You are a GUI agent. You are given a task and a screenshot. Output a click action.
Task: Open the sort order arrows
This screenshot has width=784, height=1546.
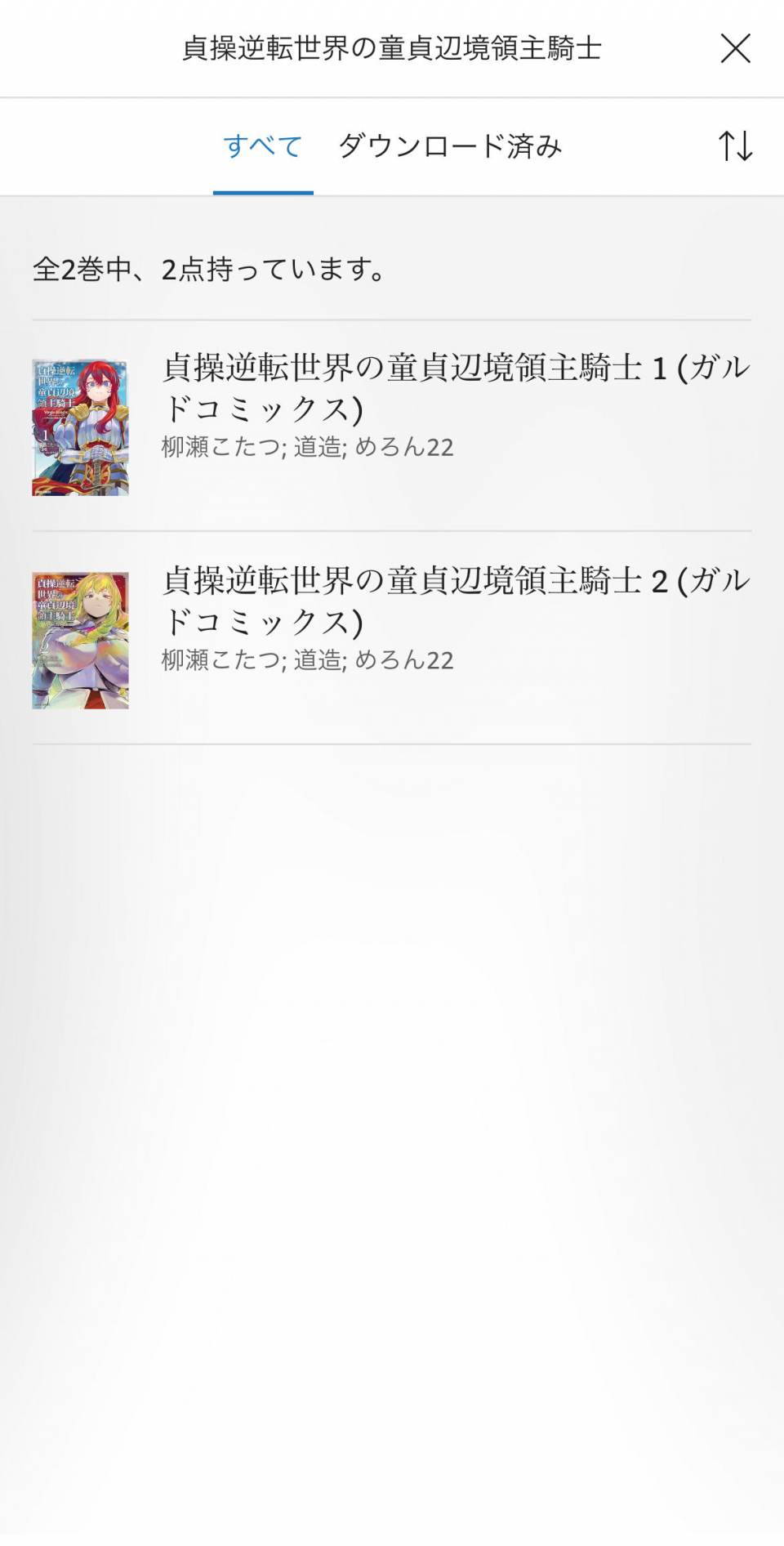pos(735,146)
